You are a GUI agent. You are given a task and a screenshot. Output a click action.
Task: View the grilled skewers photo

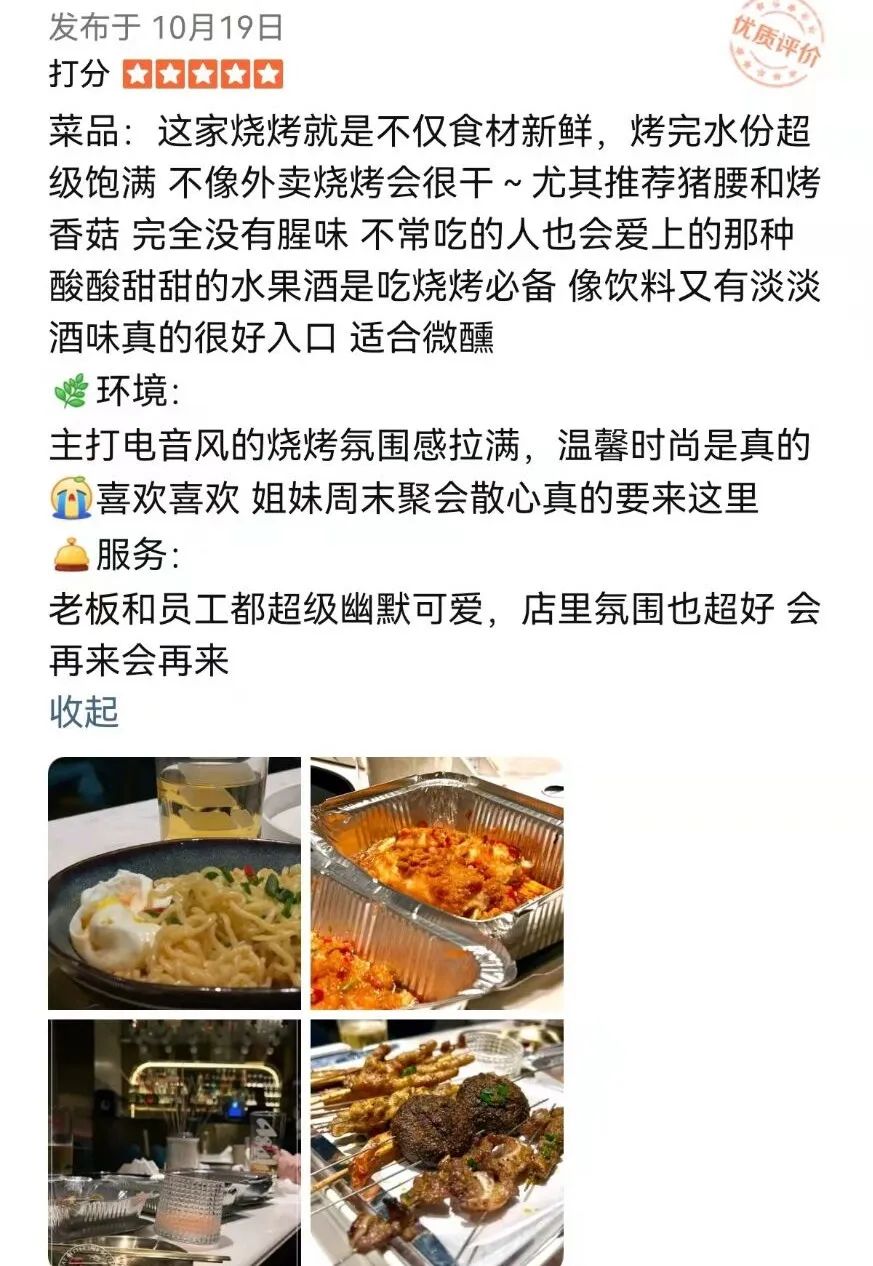(436, 1142)
